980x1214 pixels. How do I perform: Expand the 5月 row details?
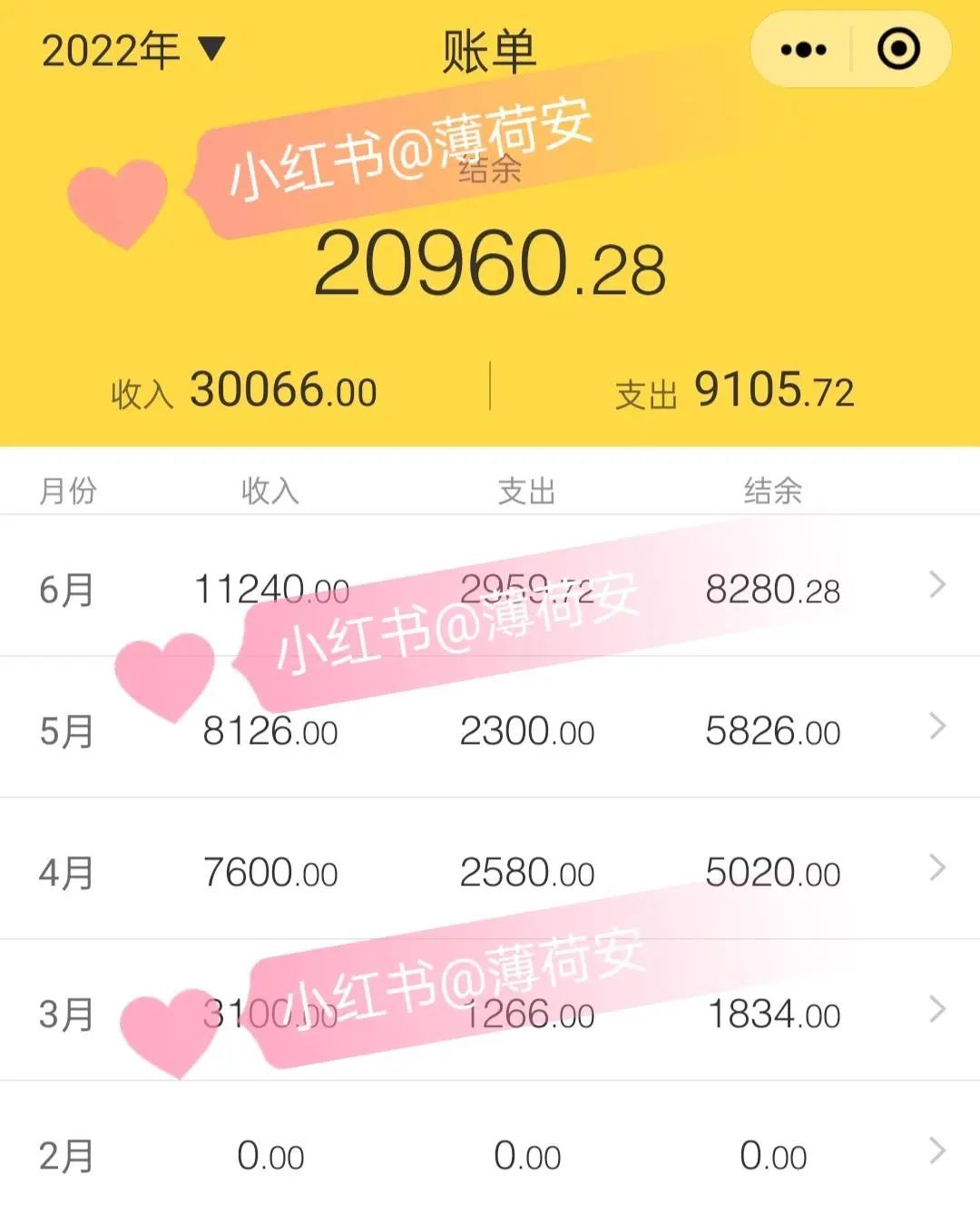tap(936, 729)
